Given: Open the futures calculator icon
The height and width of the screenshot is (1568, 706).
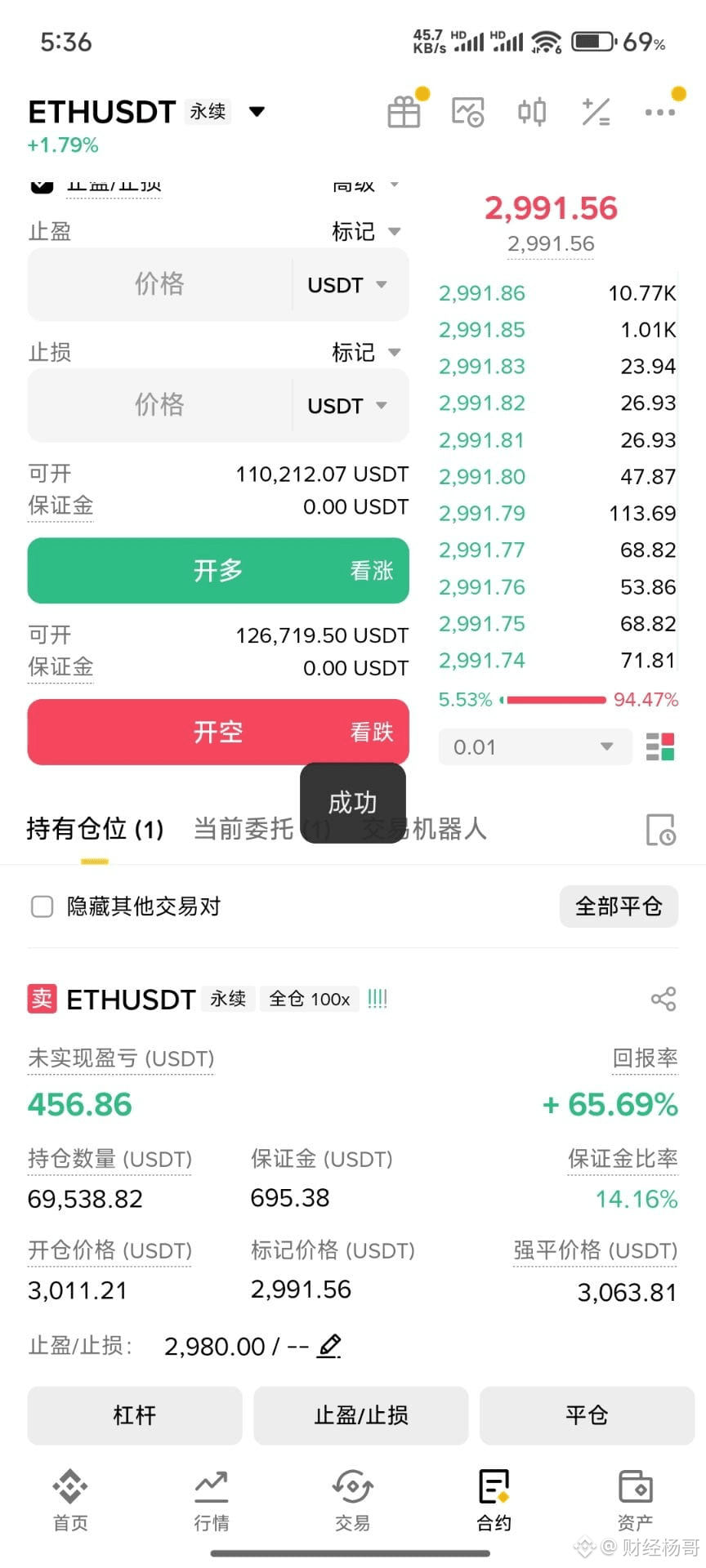Looking at the screenshot, I should coord(597,112).
